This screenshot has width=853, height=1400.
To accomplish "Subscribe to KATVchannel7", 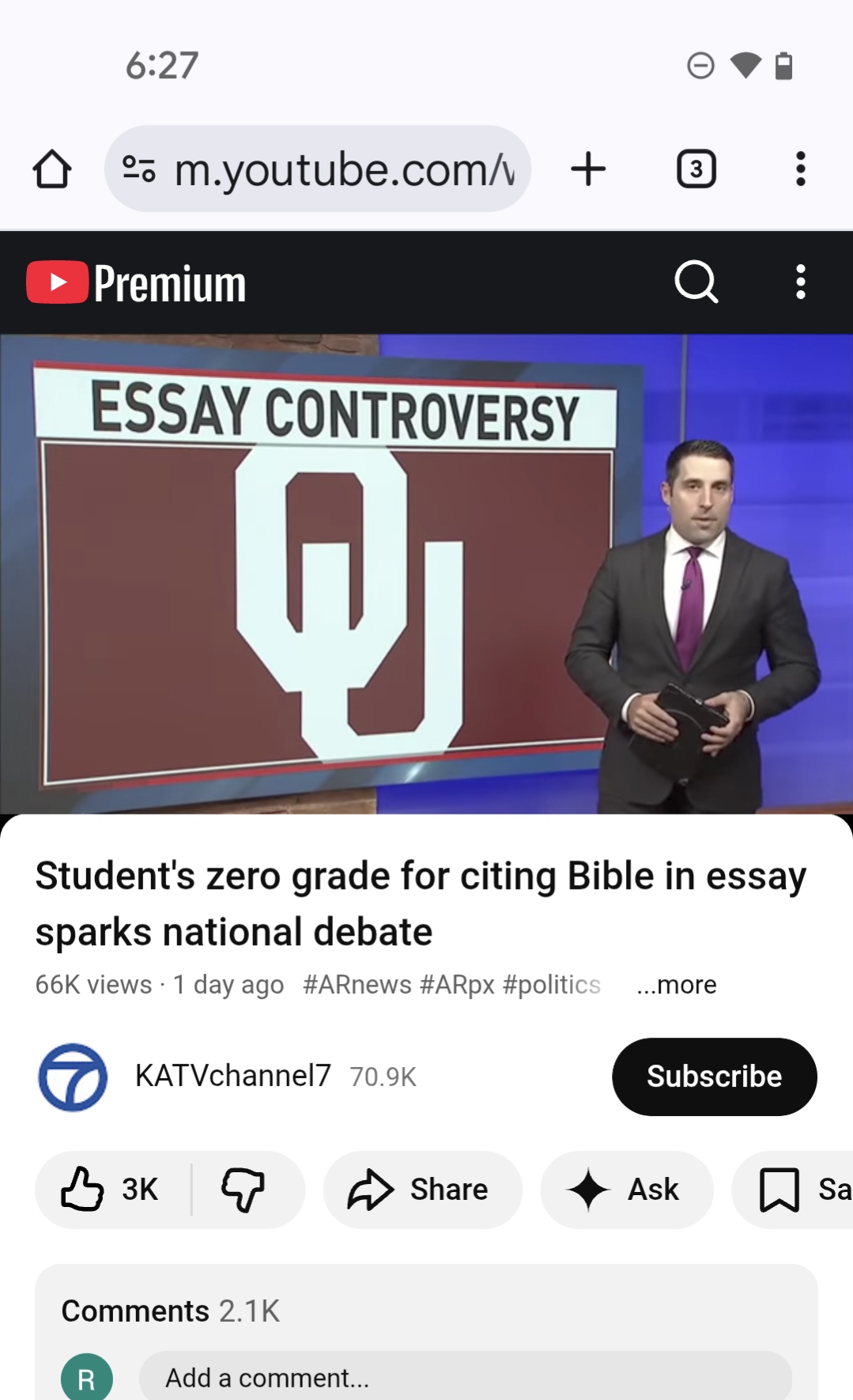I will (x=714, y=1076).
